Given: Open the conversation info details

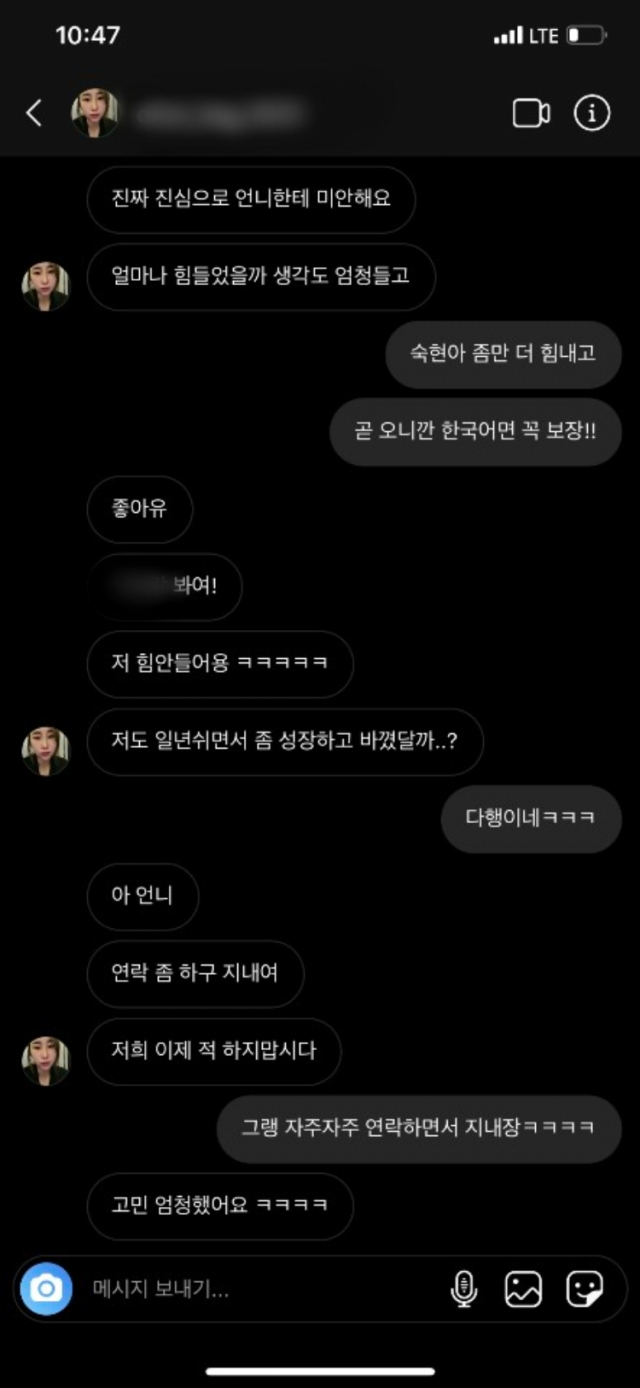Looking at the screenshot, I should [x=592, y=113].
